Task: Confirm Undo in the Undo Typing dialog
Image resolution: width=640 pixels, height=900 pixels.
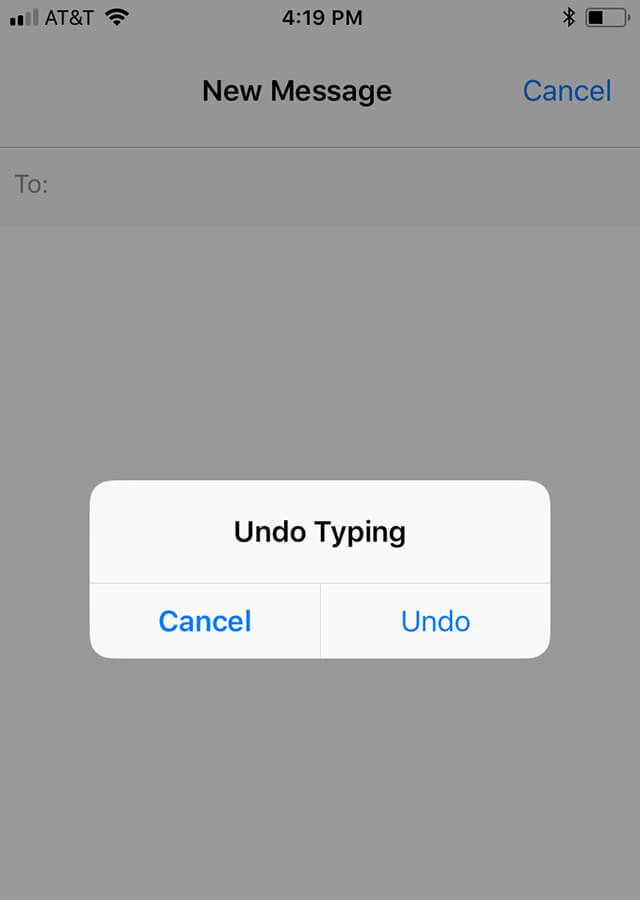Action: (435, 621)
